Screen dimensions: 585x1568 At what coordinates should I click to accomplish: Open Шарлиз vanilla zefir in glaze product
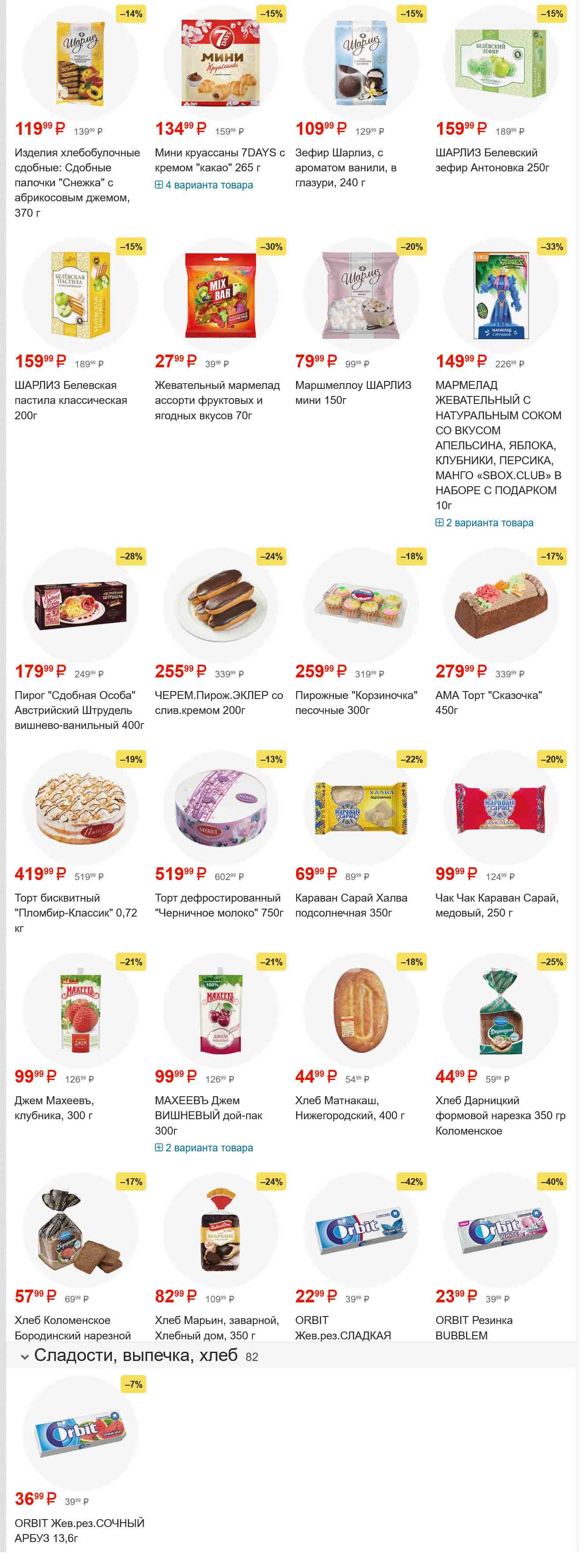pyautogui.click(x=345, y=167)
